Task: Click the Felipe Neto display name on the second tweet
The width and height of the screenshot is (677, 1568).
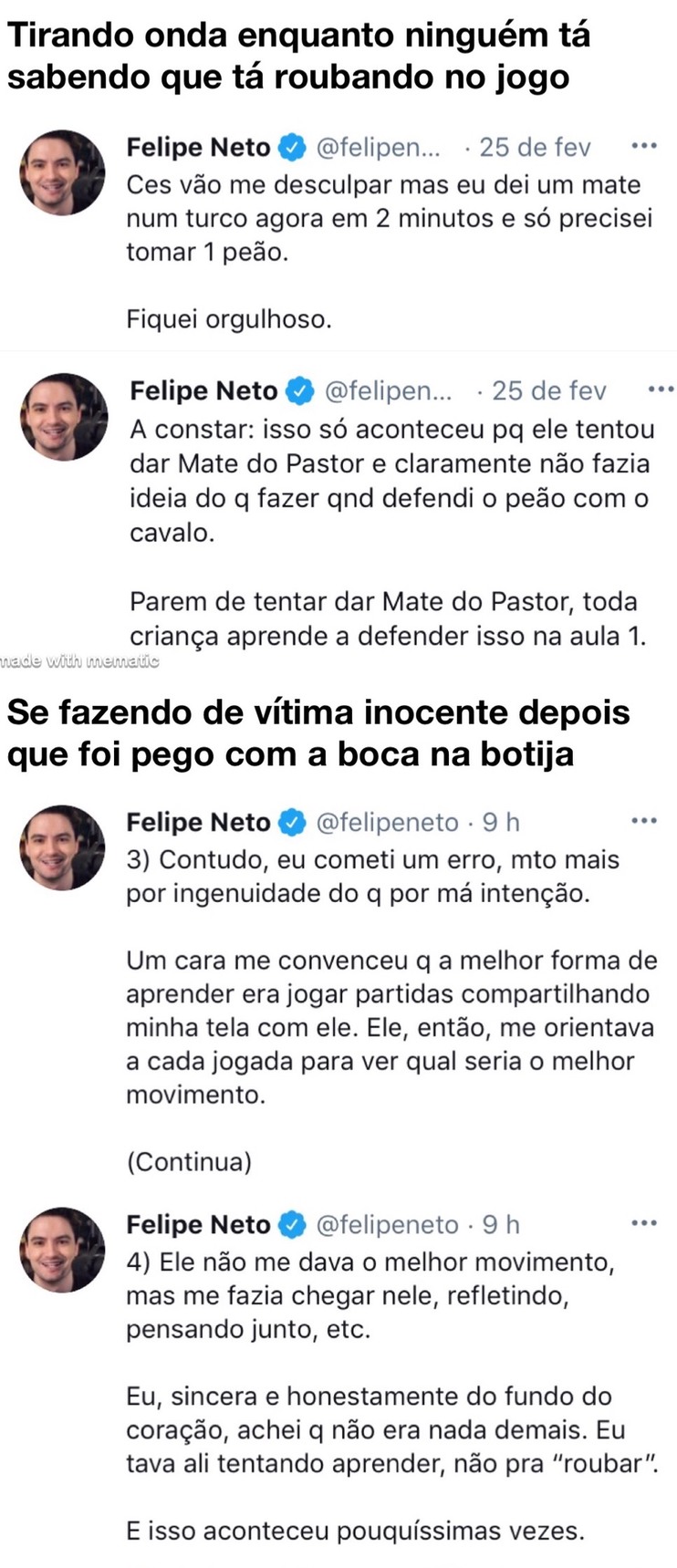Action: tap(203, 389)
